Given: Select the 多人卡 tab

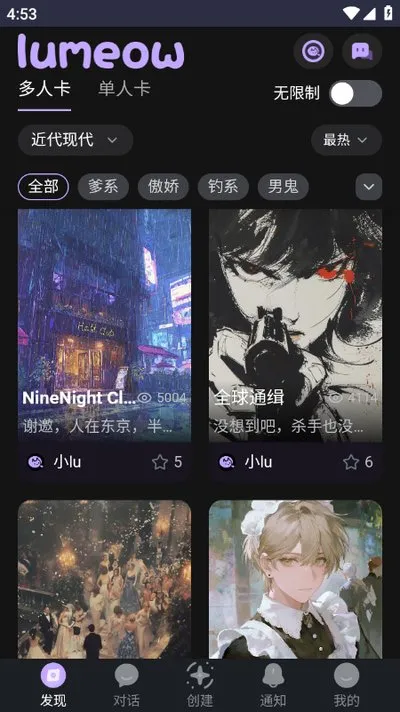Looking at the screenshot, I should (44, 89).
